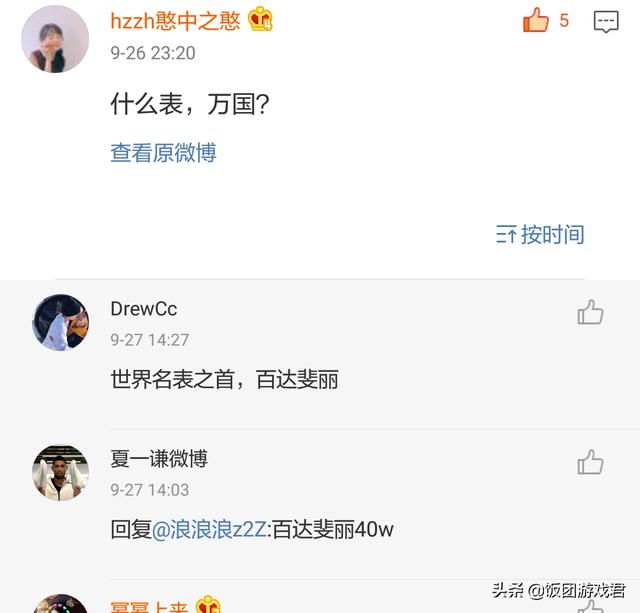
Task: Open the 查看原微博 link
Action: coord(163,153)
